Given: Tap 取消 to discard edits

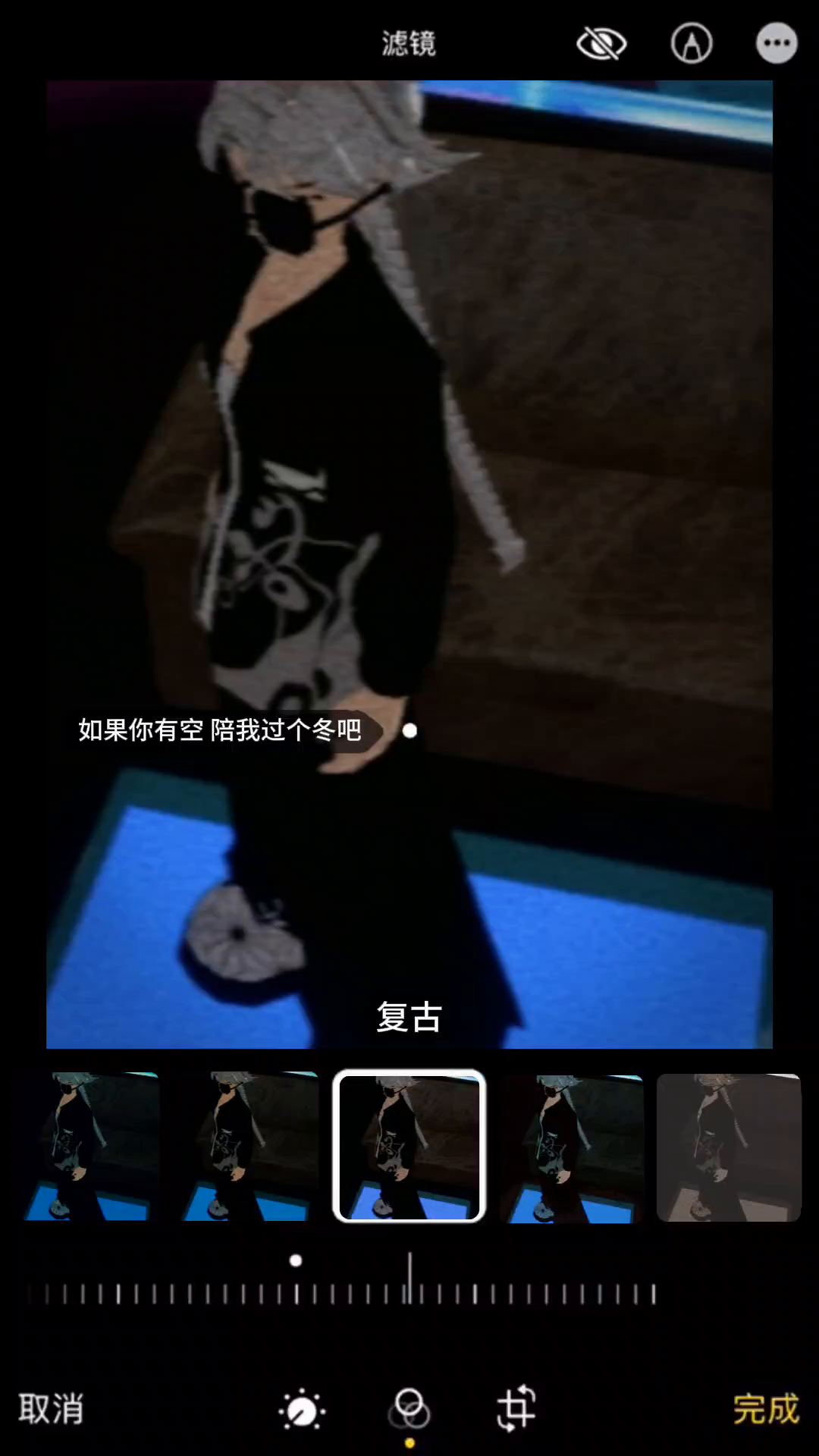Looking at the screenshot, I should click(x=51, y=1410).
